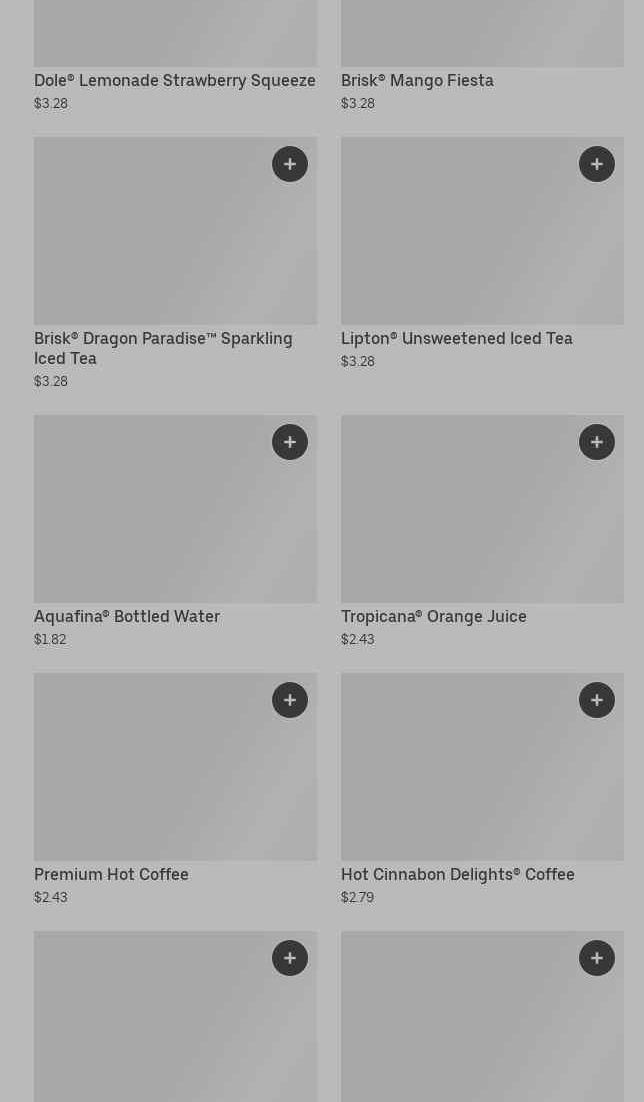Add Brisk Dragon Paradise Sparkling Iced Tea
Image resolution: width=644 pixels, height=1102 pixels.
point(290,164)
